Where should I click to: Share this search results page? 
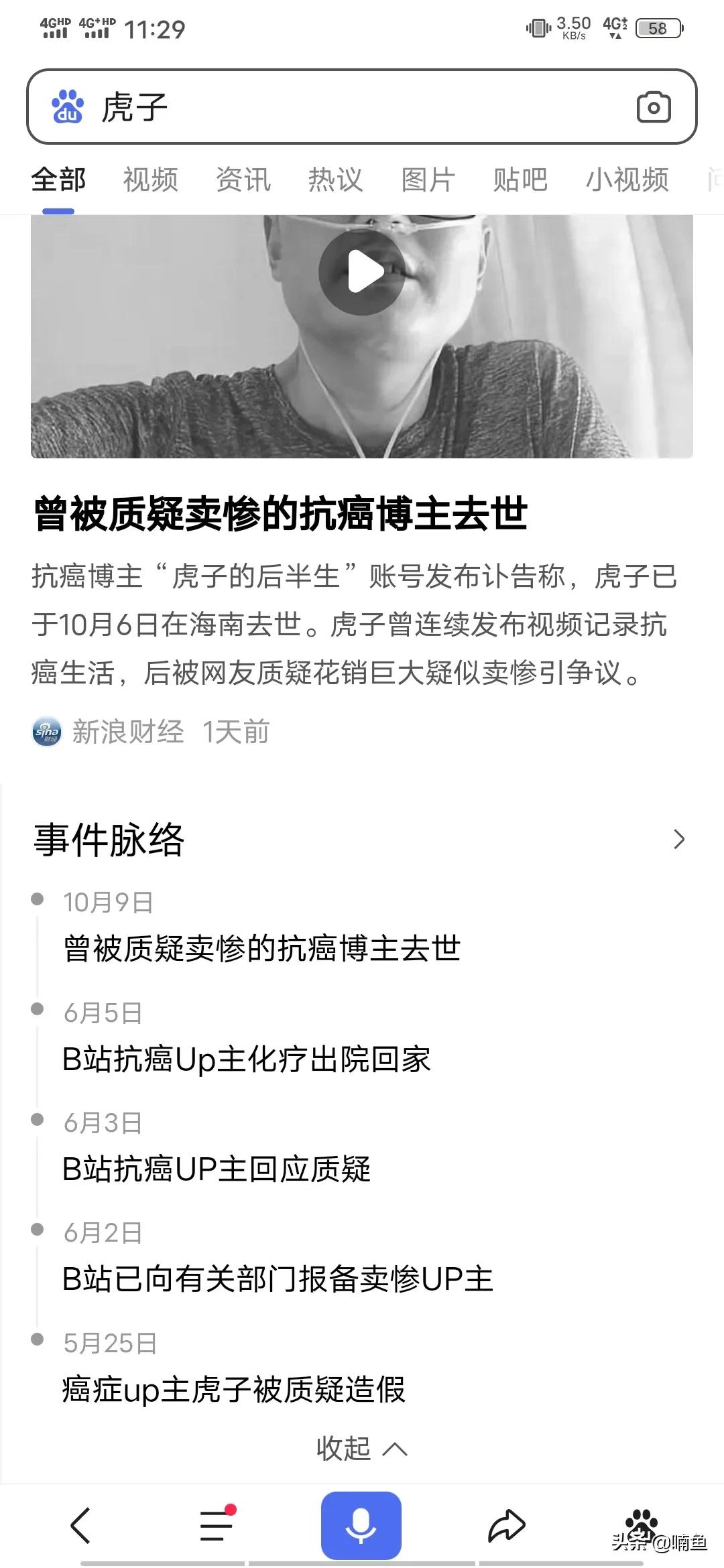click(x=506, y=1526)
